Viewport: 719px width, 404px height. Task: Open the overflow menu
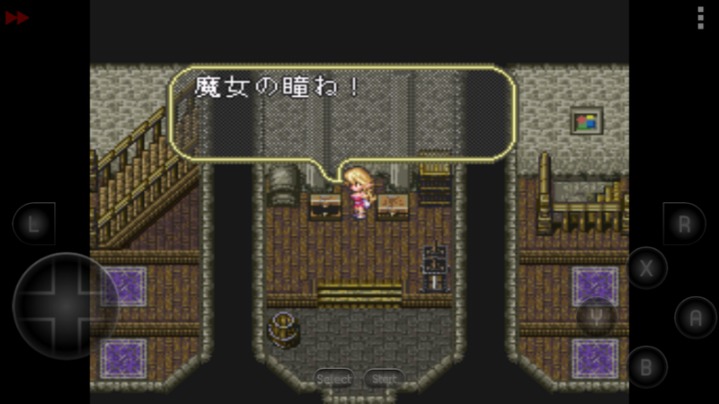(x=701, y=17)
